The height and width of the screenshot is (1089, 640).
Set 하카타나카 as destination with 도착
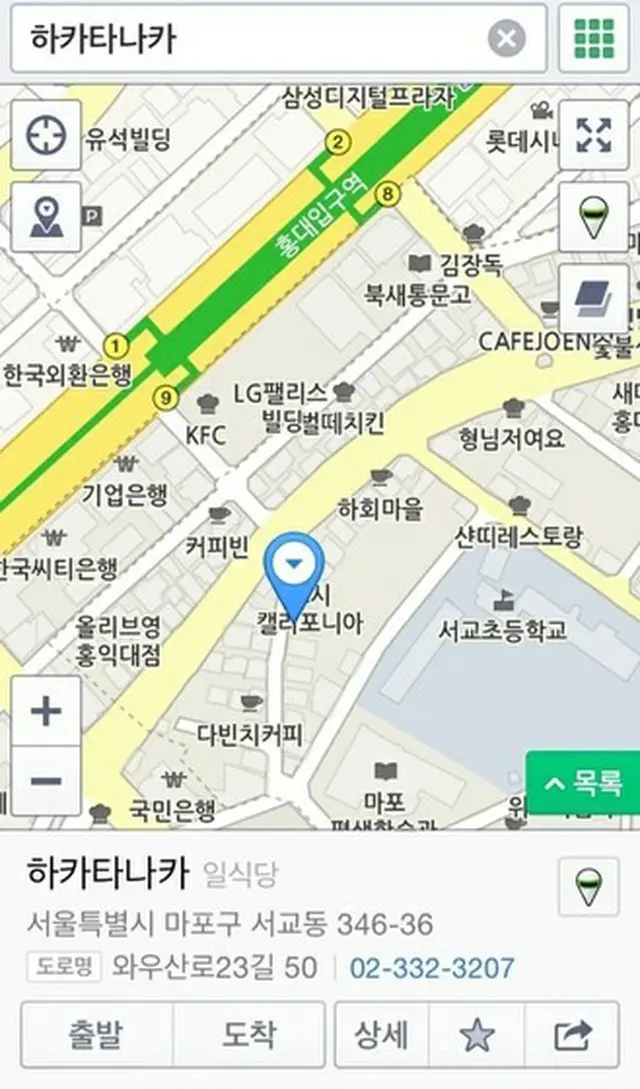249,1035
